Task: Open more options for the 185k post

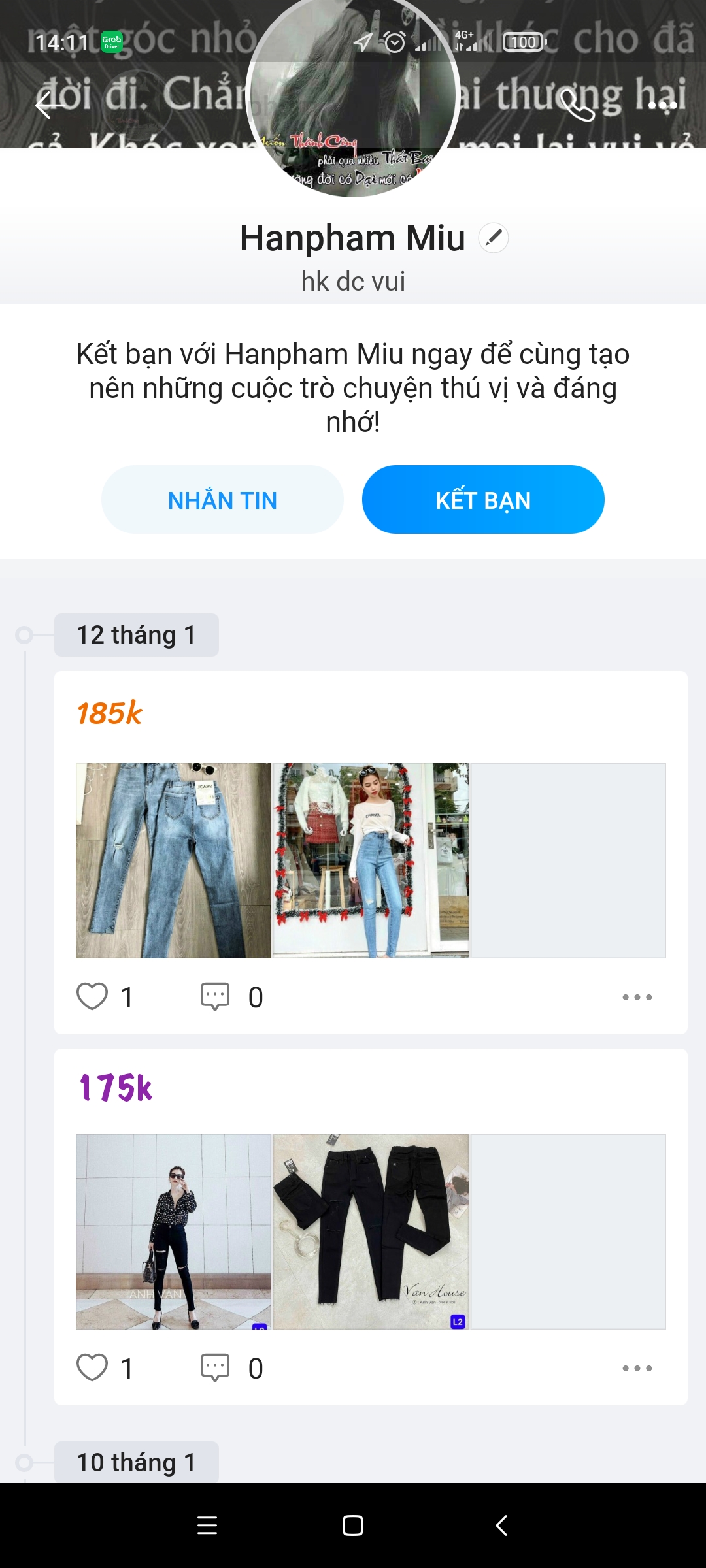Action: click(637, 997)
